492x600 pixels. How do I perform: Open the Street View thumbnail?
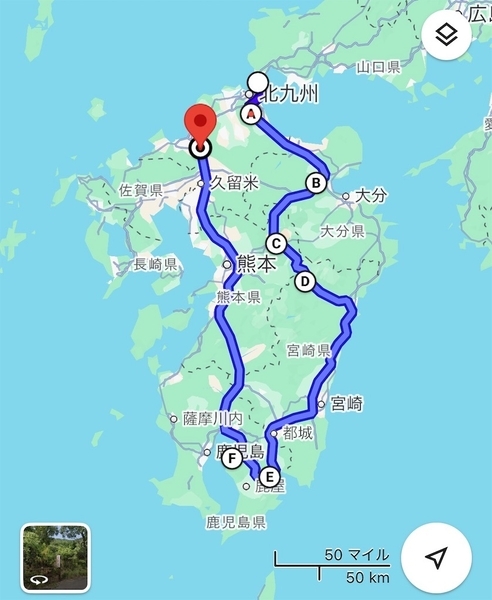click(x=55, y=558)
